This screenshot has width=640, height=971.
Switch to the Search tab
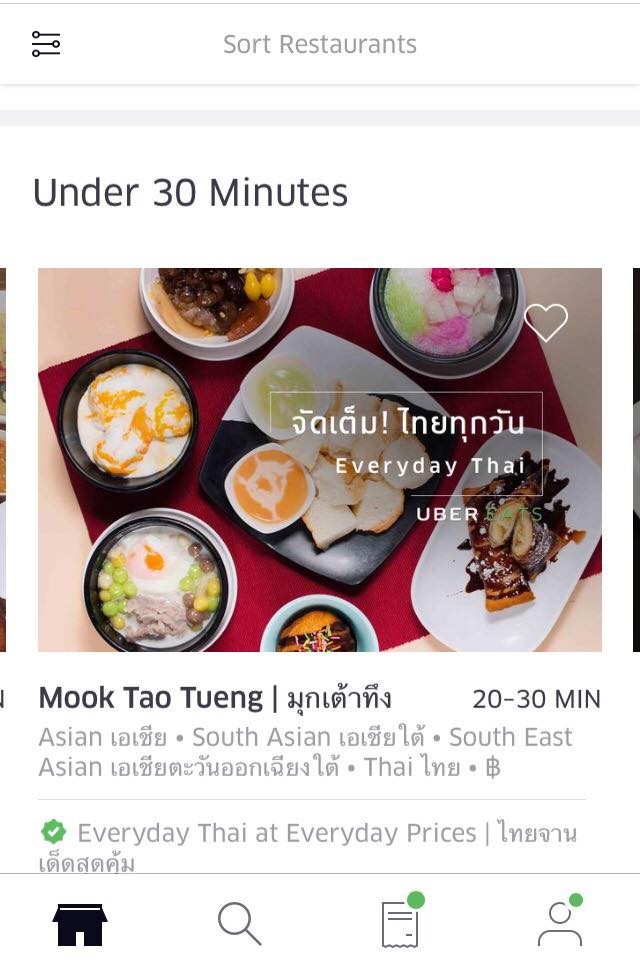pyautogui.click(x=240, y=924)
